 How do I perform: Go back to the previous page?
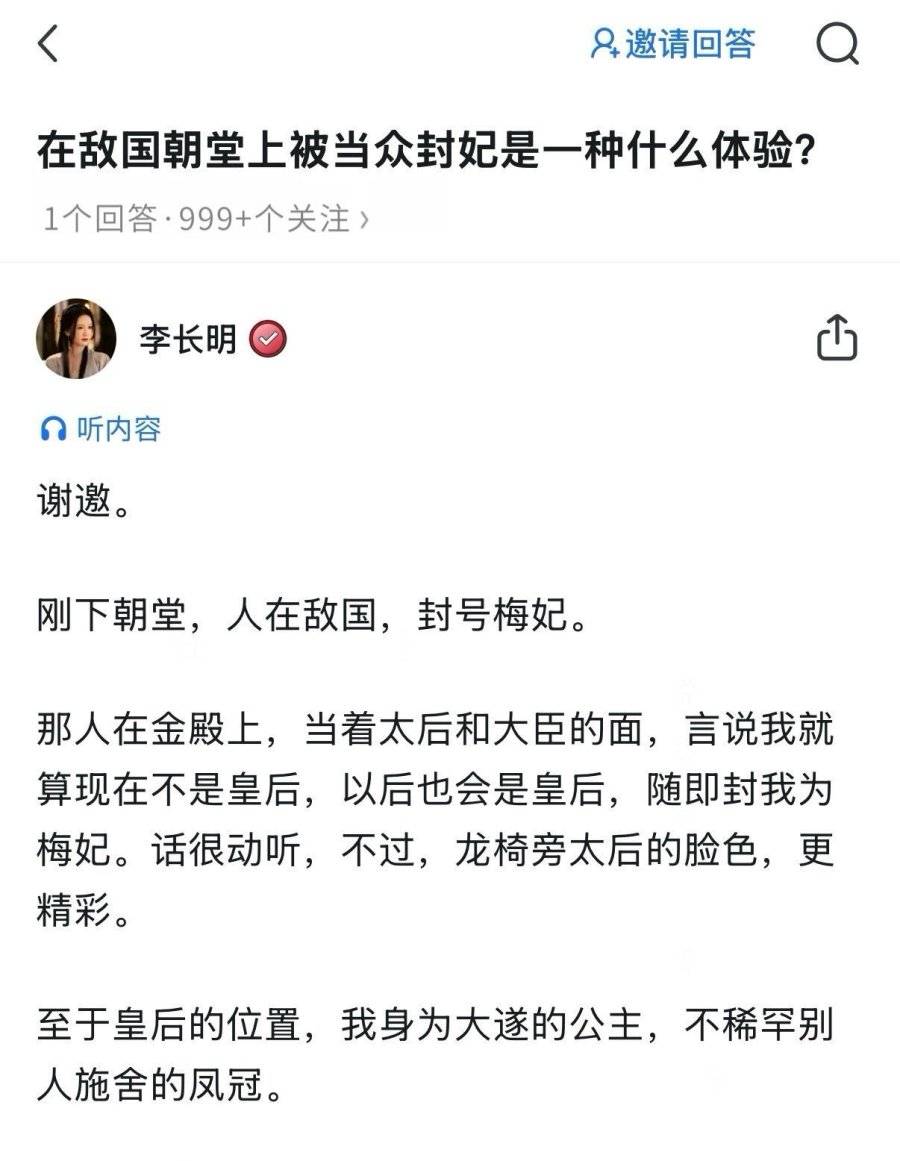coord(48,44)
